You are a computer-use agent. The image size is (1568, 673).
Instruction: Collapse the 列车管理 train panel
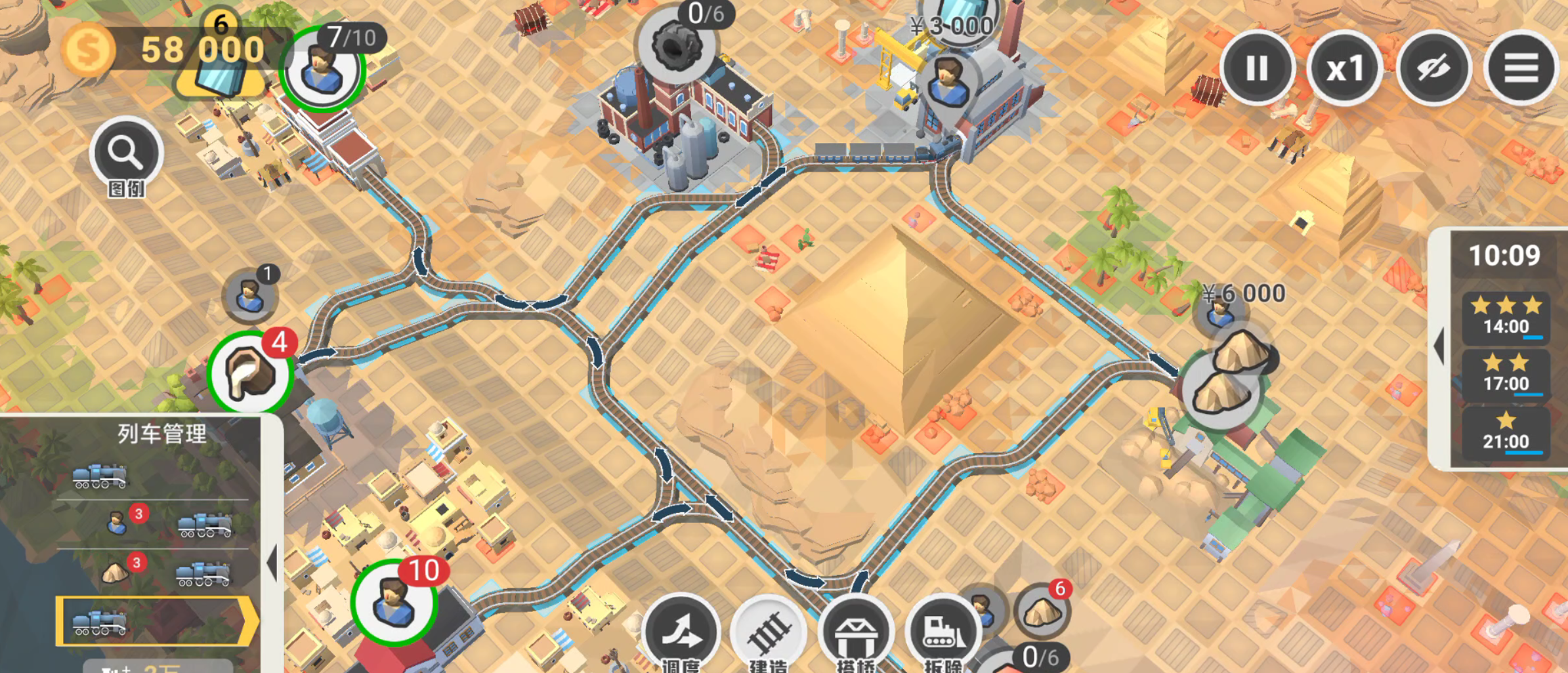coord(272,562)
